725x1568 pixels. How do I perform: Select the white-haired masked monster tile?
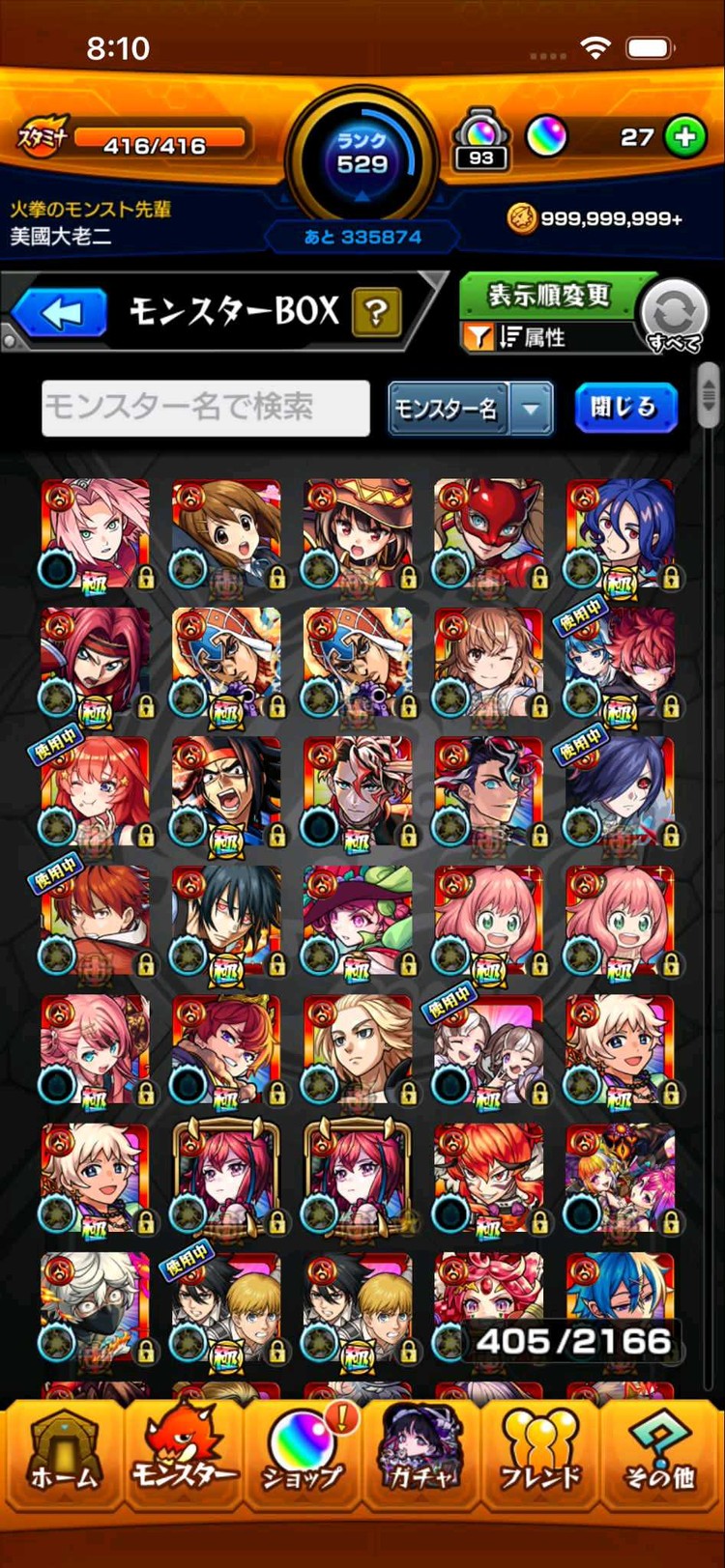tap(95, 1309)
